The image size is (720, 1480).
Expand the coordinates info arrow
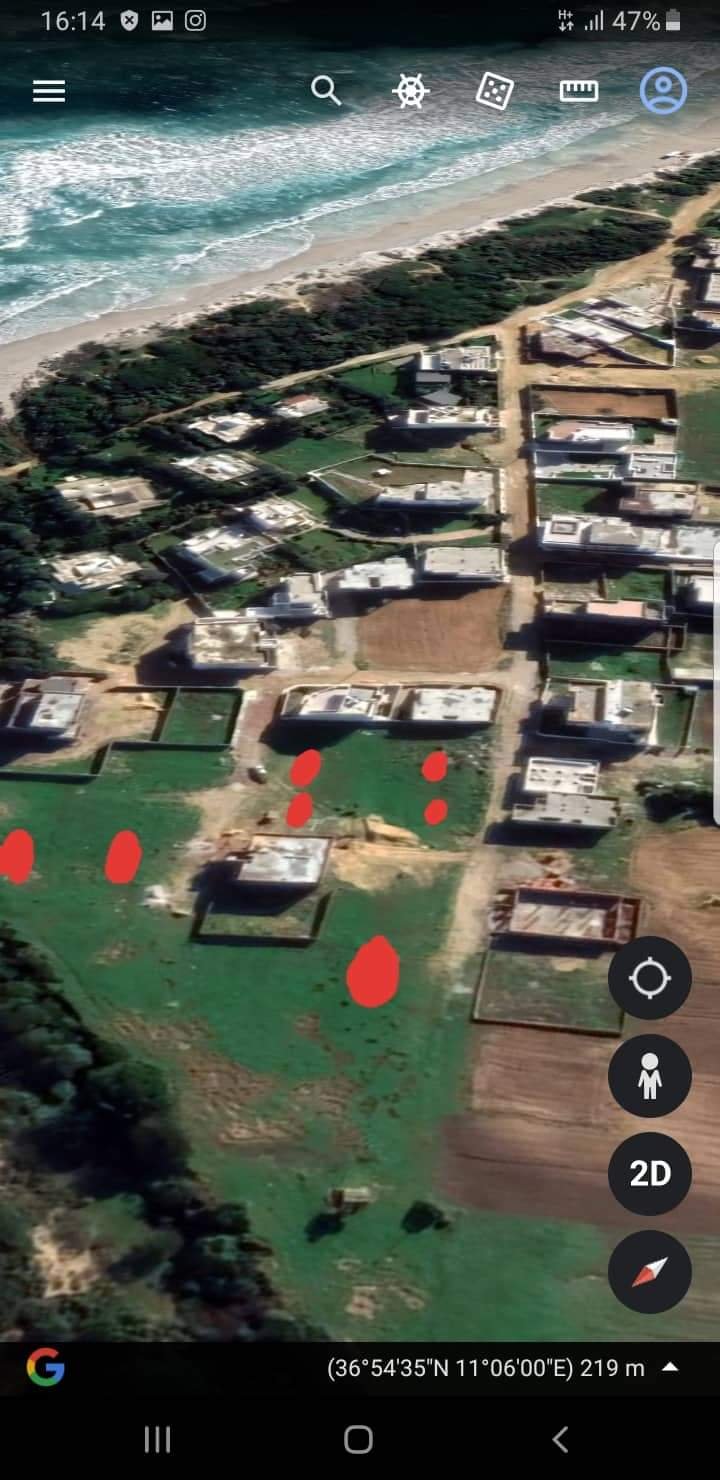coord(670,1367)
